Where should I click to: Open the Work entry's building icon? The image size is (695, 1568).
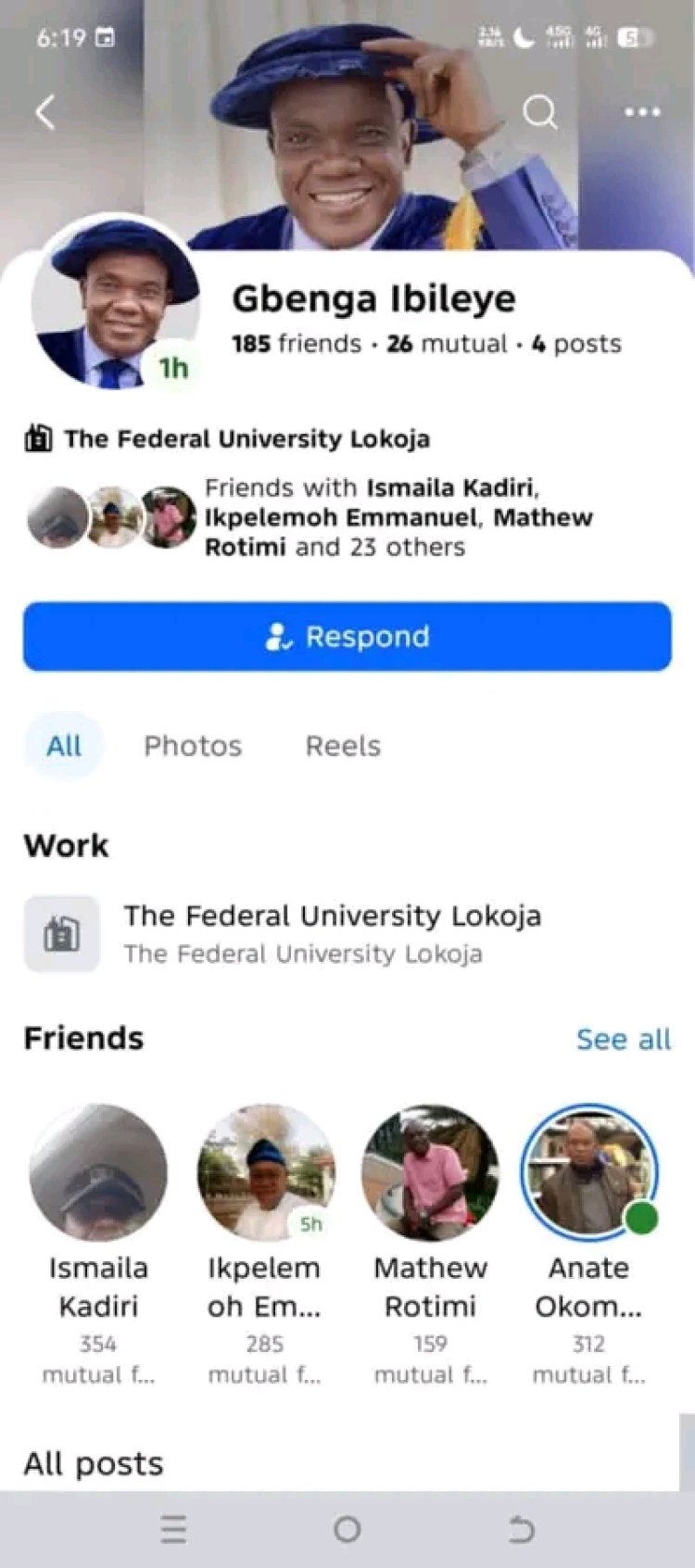[x=62, y=933]
